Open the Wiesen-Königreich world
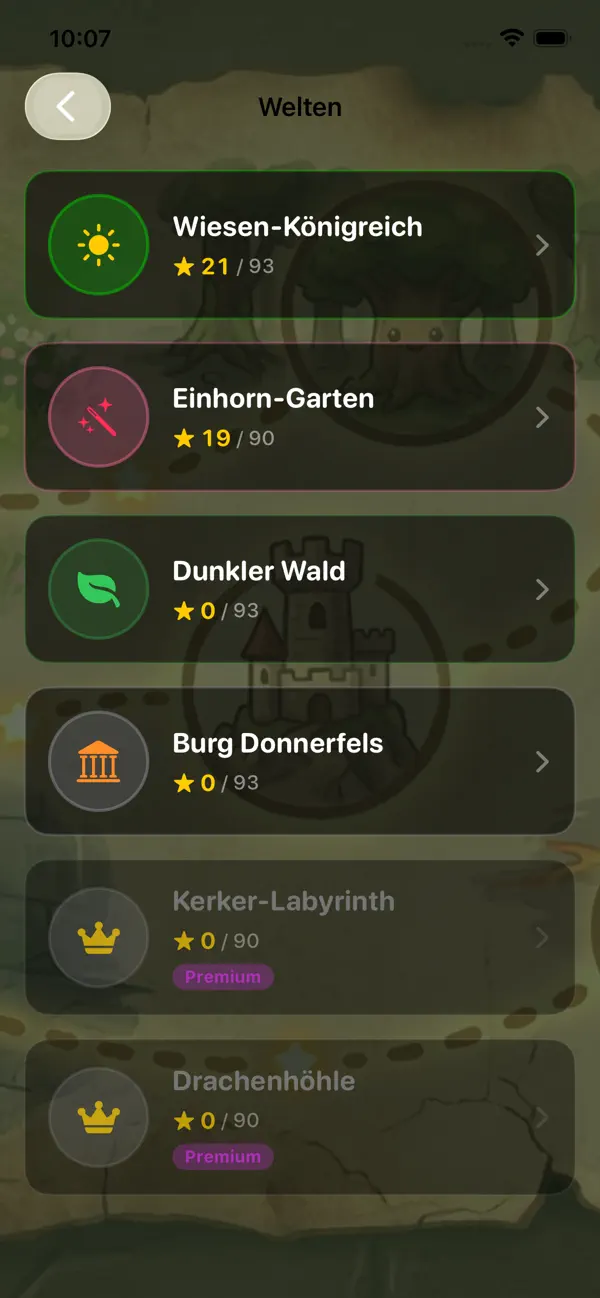 tap(300, 245)
